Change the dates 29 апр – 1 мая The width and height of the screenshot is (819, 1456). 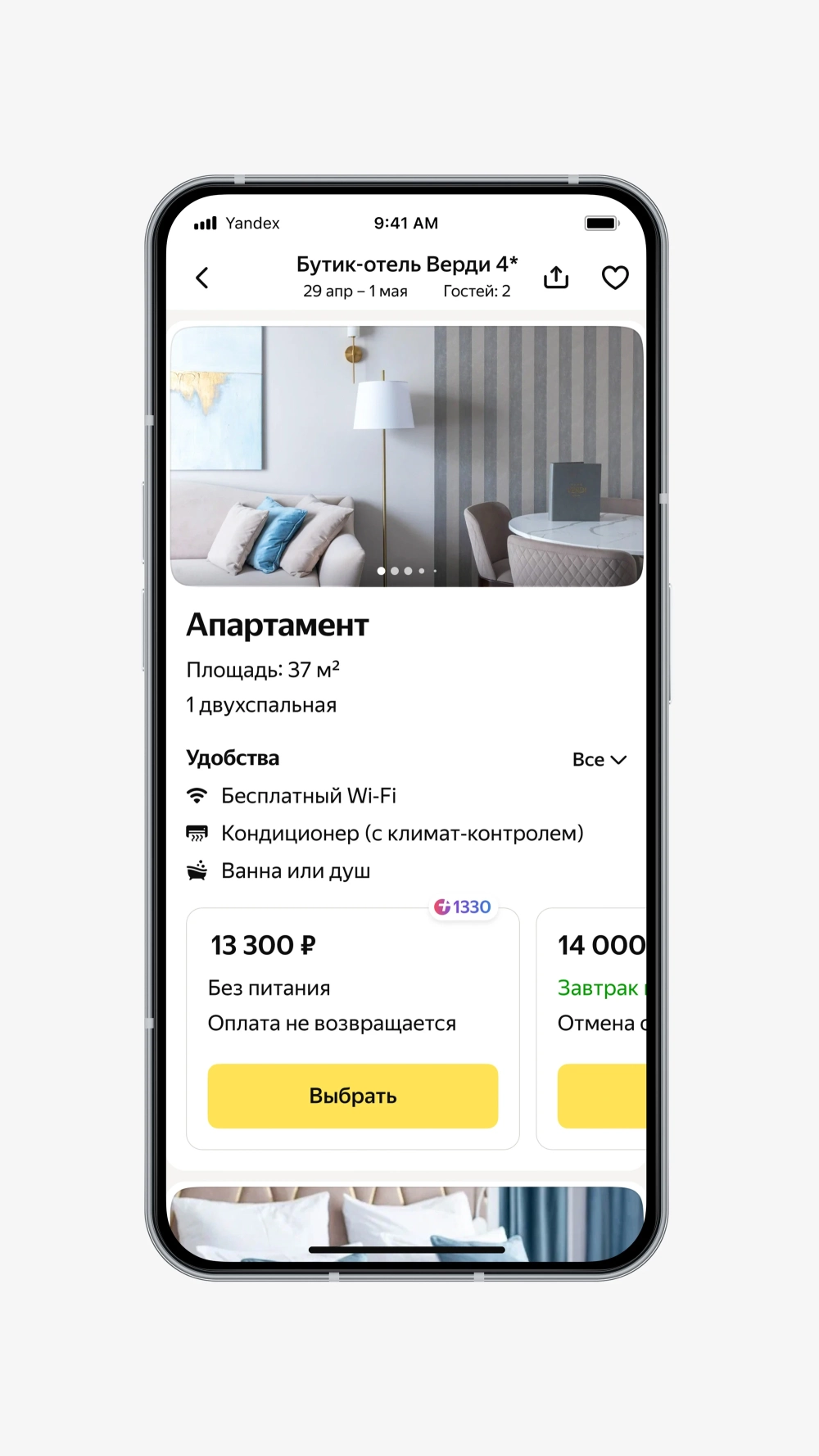(355, 292)
